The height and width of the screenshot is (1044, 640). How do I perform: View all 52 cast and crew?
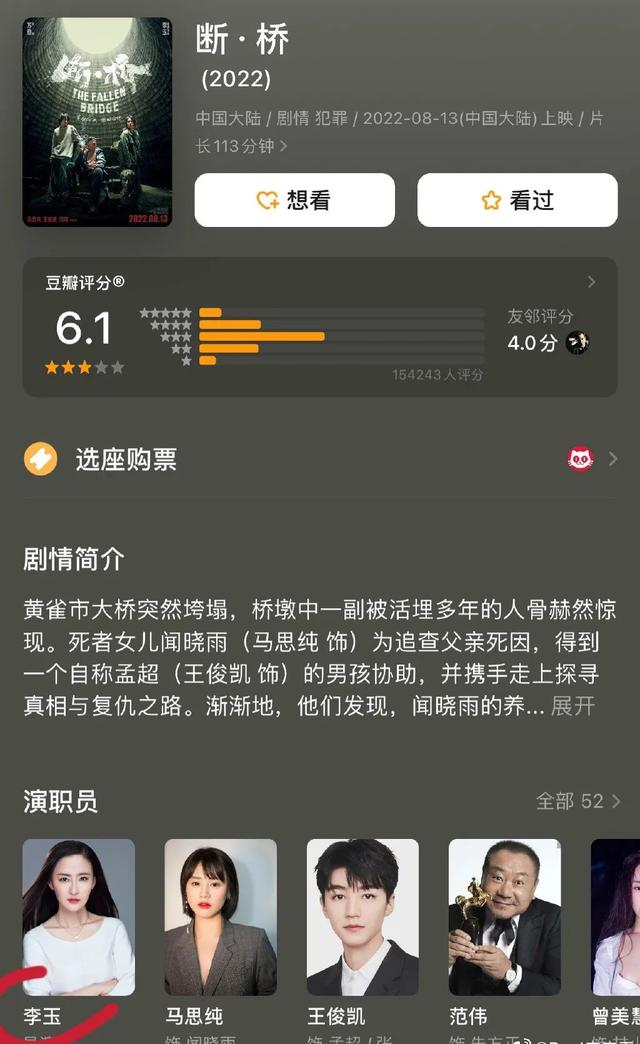pyautogui.click(x=578, y=801)
